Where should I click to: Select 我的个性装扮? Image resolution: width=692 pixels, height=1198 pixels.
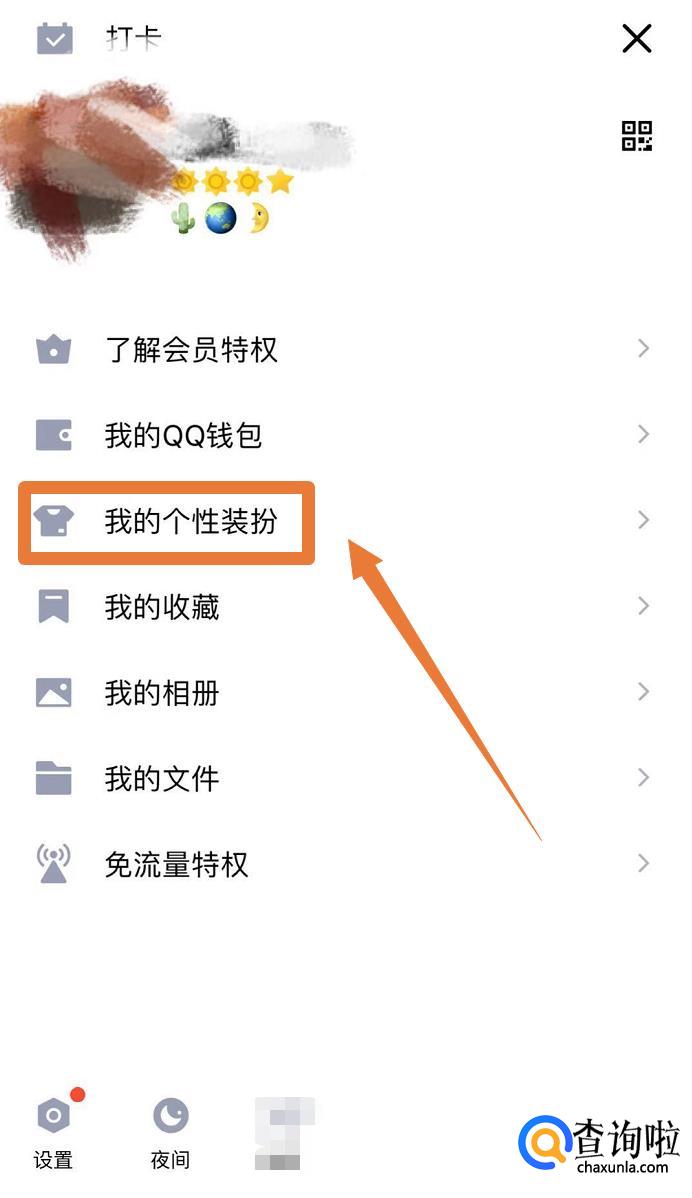pyautogui.click(x=346, y=521)
